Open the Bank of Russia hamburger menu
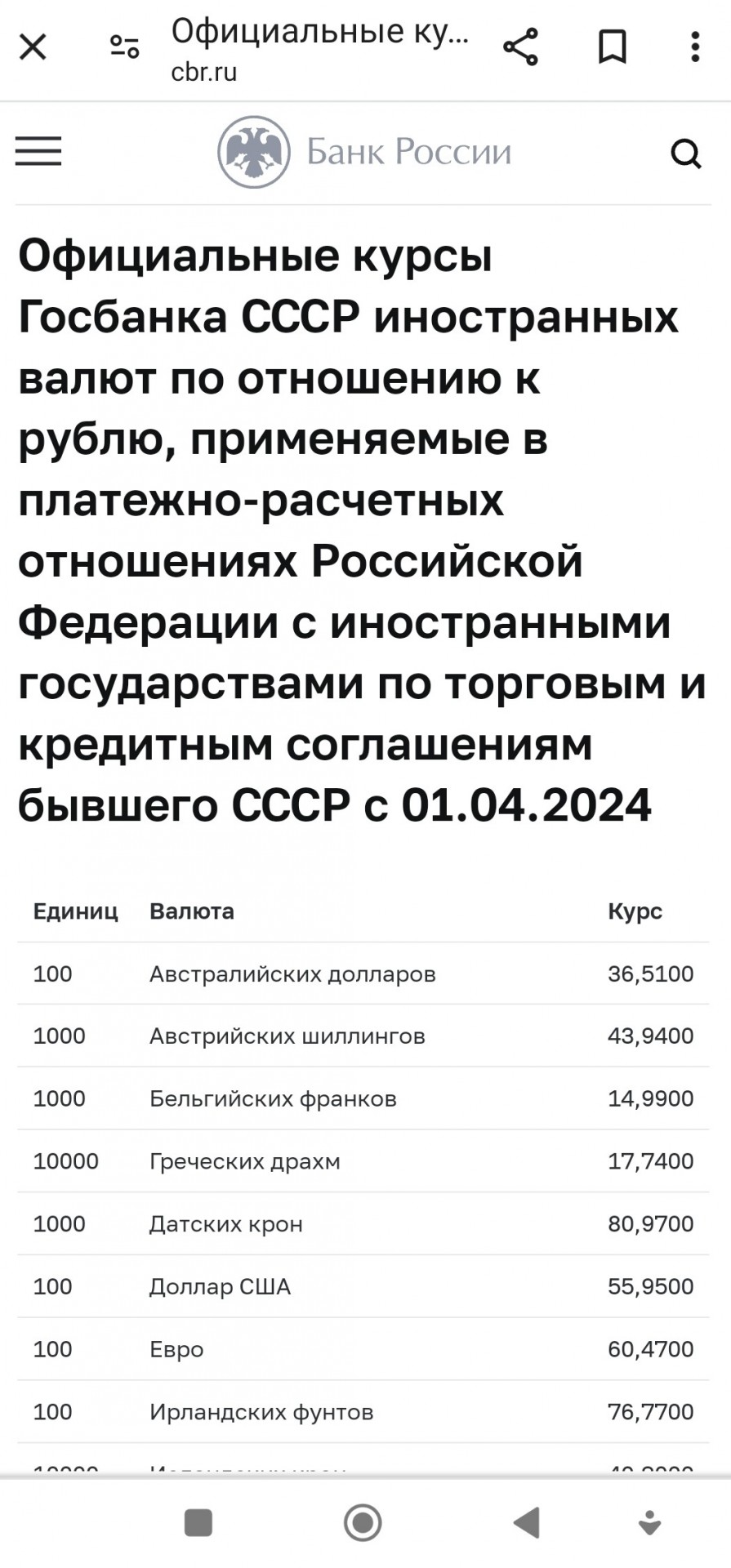Screen dimensions: 731x1568 [38, 152]
